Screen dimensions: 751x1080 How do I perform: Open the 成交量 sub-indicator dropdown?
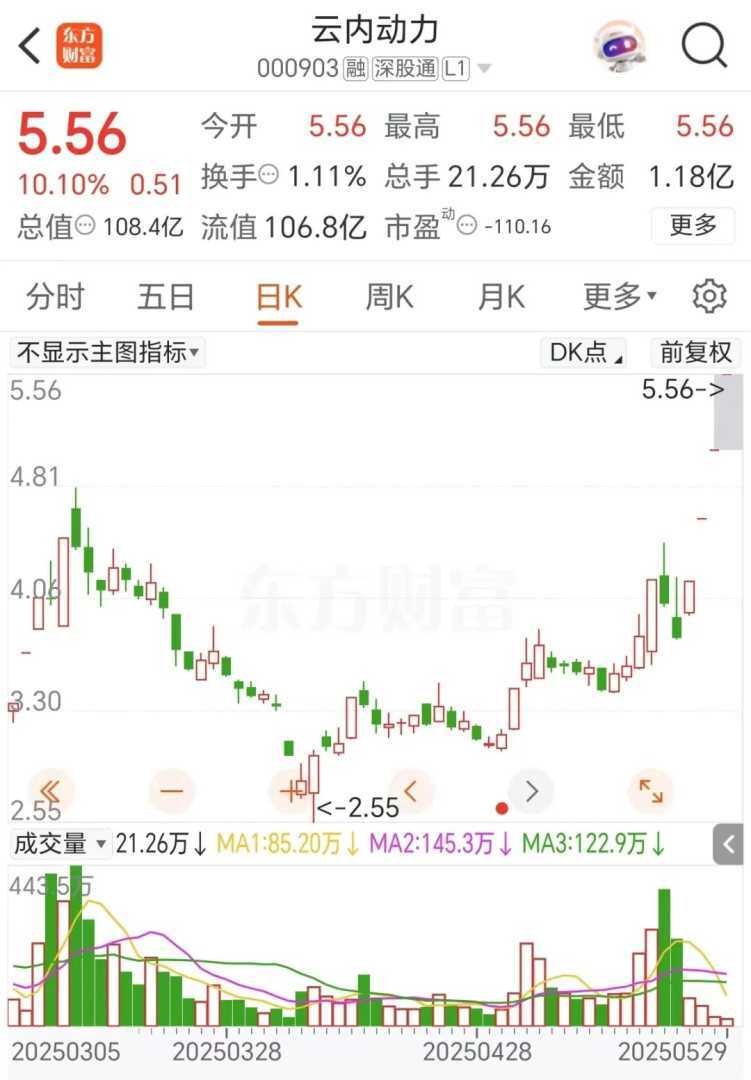click(x=60, y=844)
